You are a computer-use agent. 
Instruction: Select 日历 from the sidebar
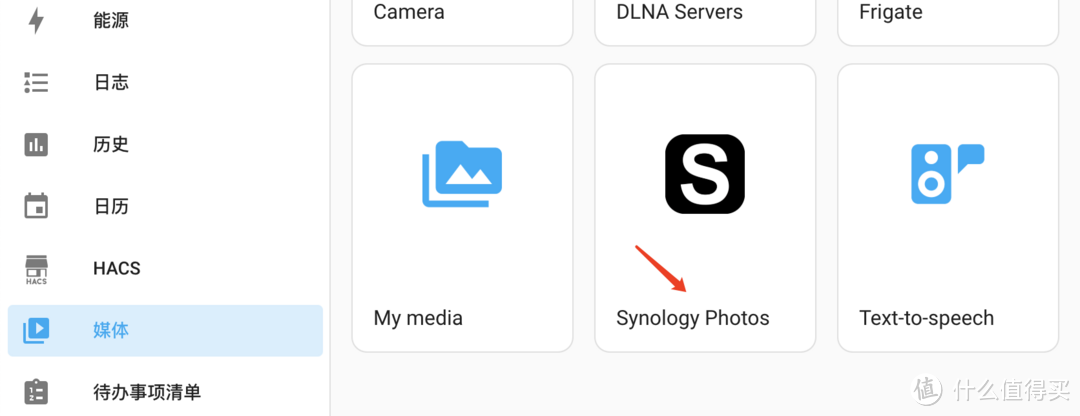[x=110, y=206]
